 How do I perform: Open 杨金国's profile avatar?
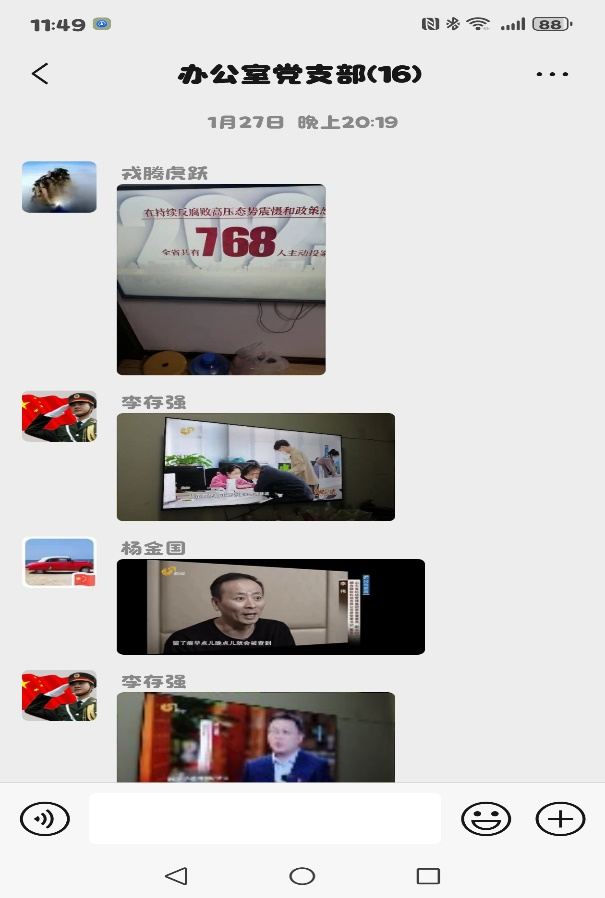click(x=59, y=562)
